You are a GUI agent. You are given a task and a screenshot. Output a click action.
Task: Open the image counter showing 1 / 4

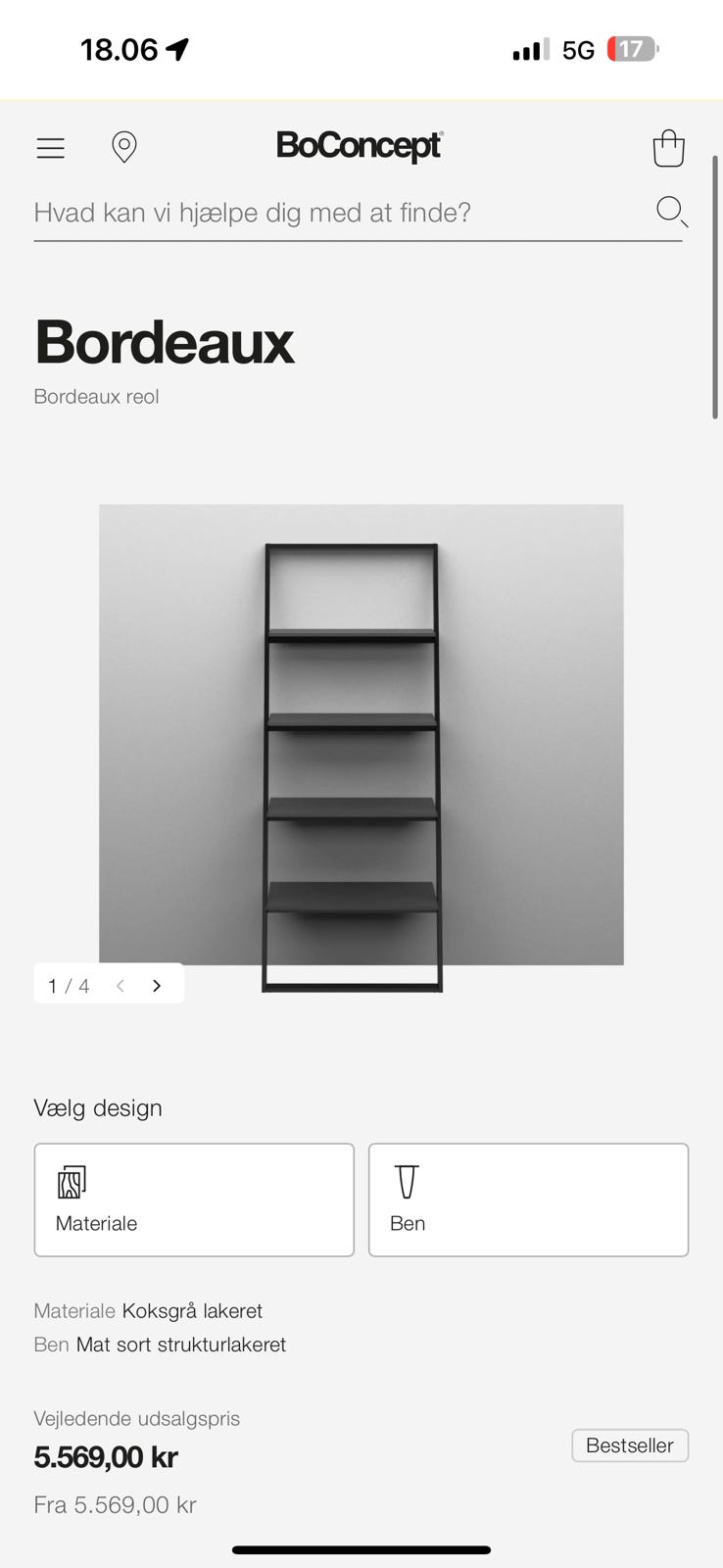pyautogui.click(x=67, y=986)
